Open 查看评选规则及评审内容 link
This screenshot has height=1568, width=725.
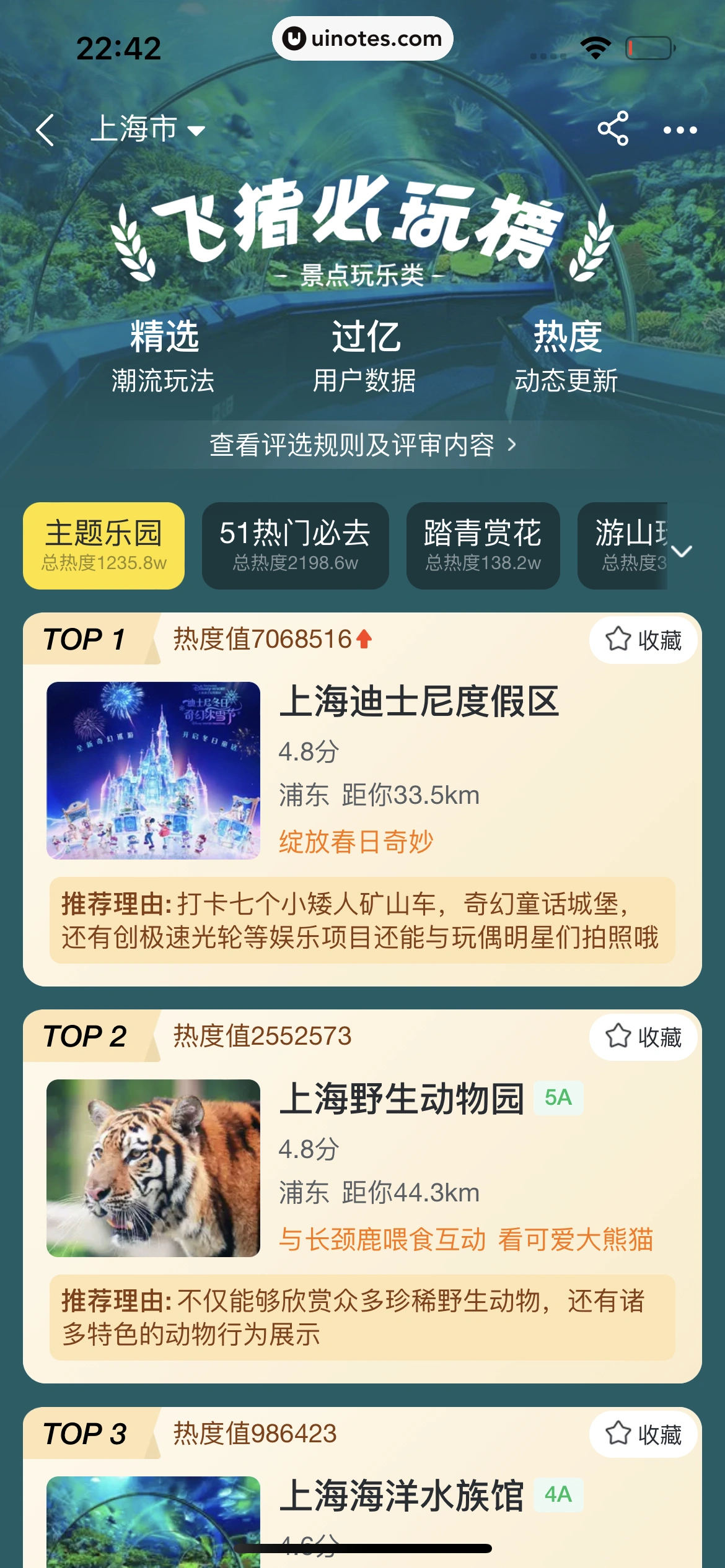[362, 445]
